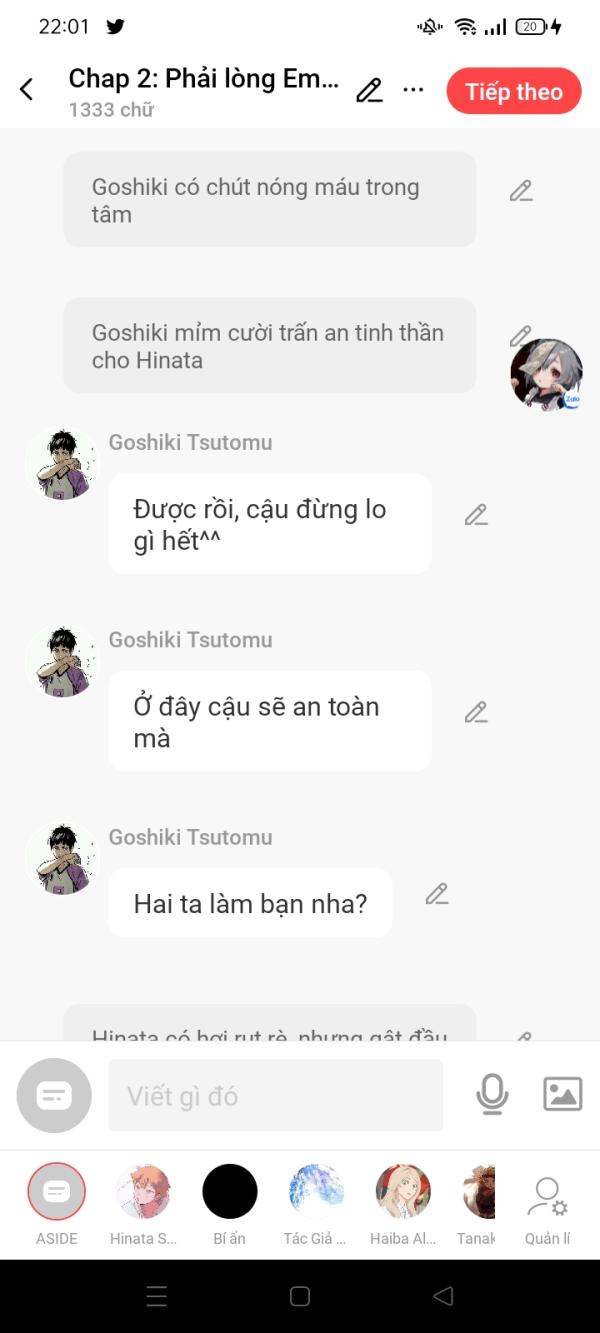Image resolution: width=600 pixels, height=1333 pixels.
Task: Open the floating Zalo chat head
Action: (x=546, y=374)
